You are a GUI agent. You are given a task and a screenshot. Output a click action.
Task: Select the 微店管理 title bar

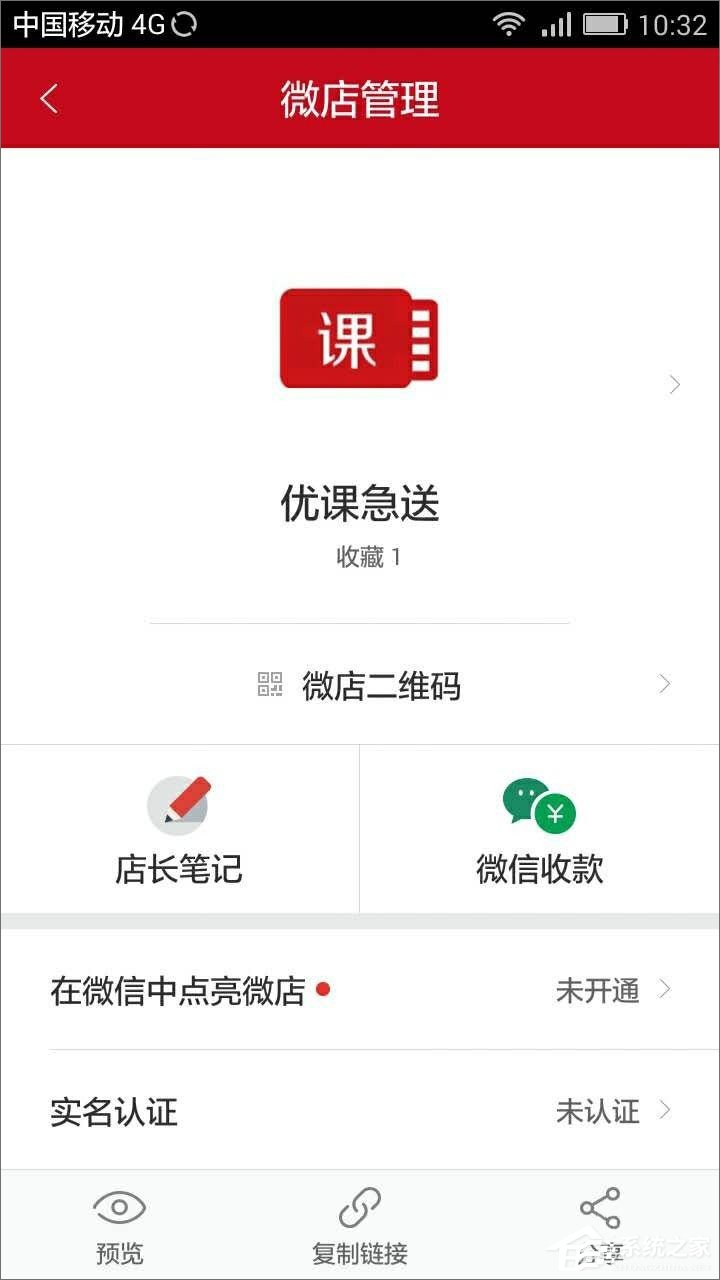359,98
